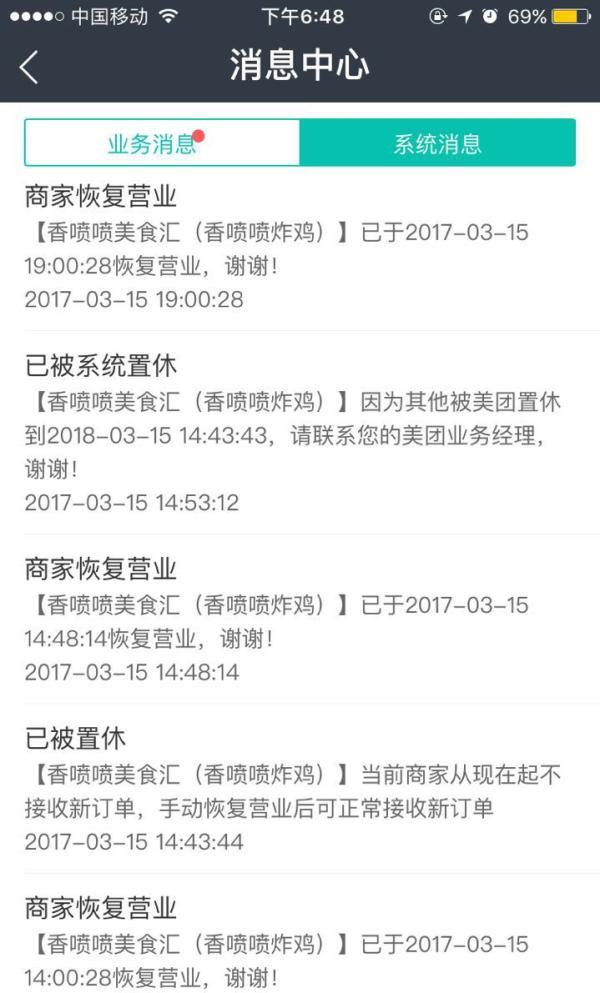Open the 已被系统置休 message from 14:53:12
600x993 pixels.
[x=300, y=433]
